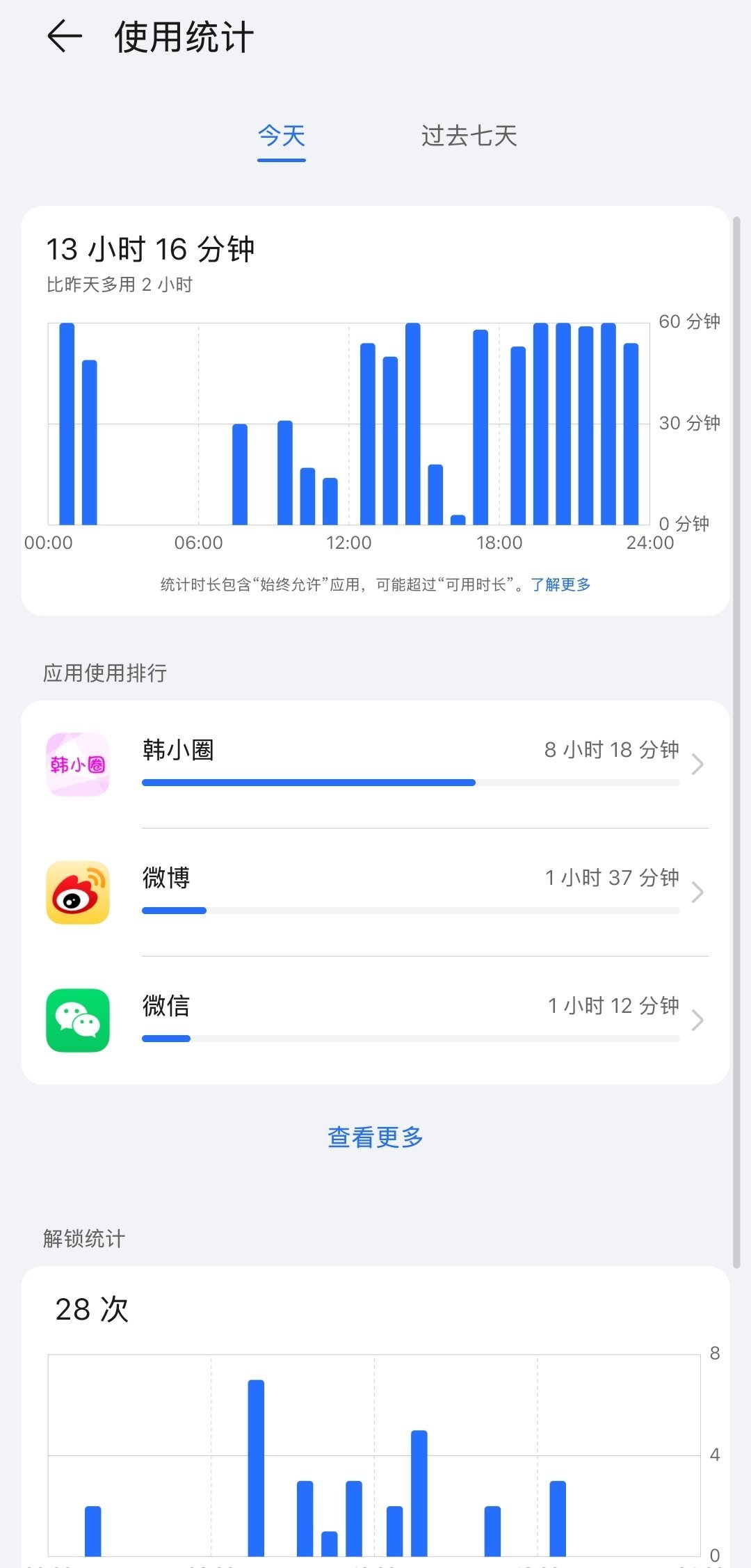Tap 查看更多 to show more apps
The image size is (751, 1568).
point(375,1137)
